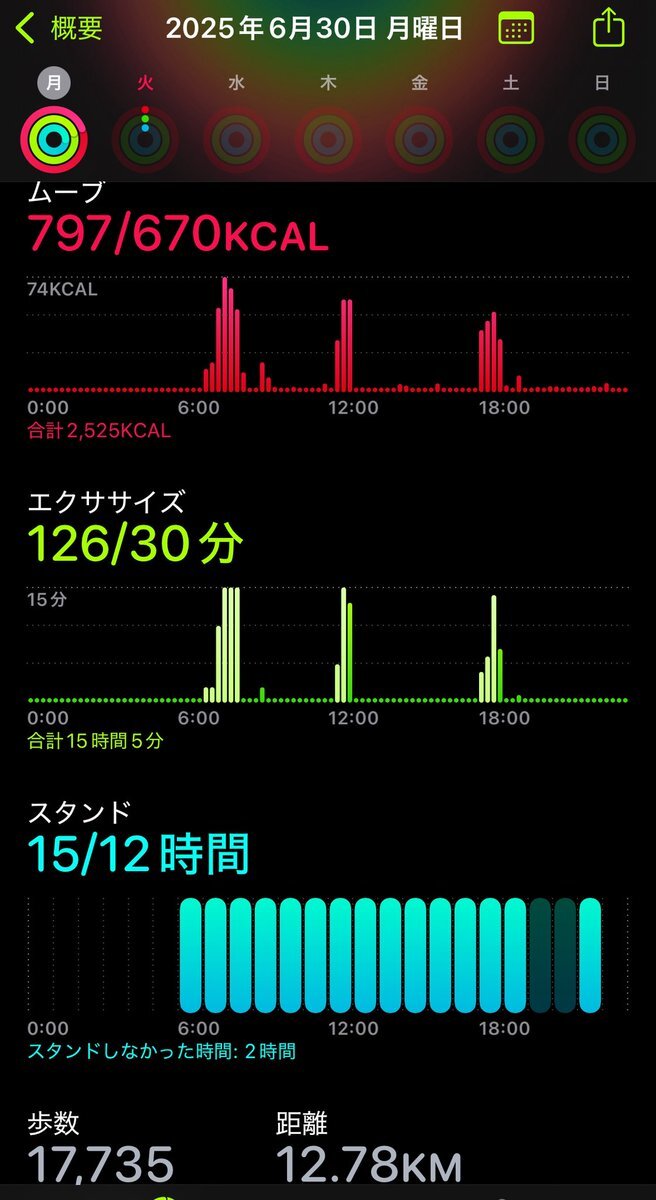656x1200 pixels.
Task: Select Sunday's activity rings
Action: tap(602, 139)
